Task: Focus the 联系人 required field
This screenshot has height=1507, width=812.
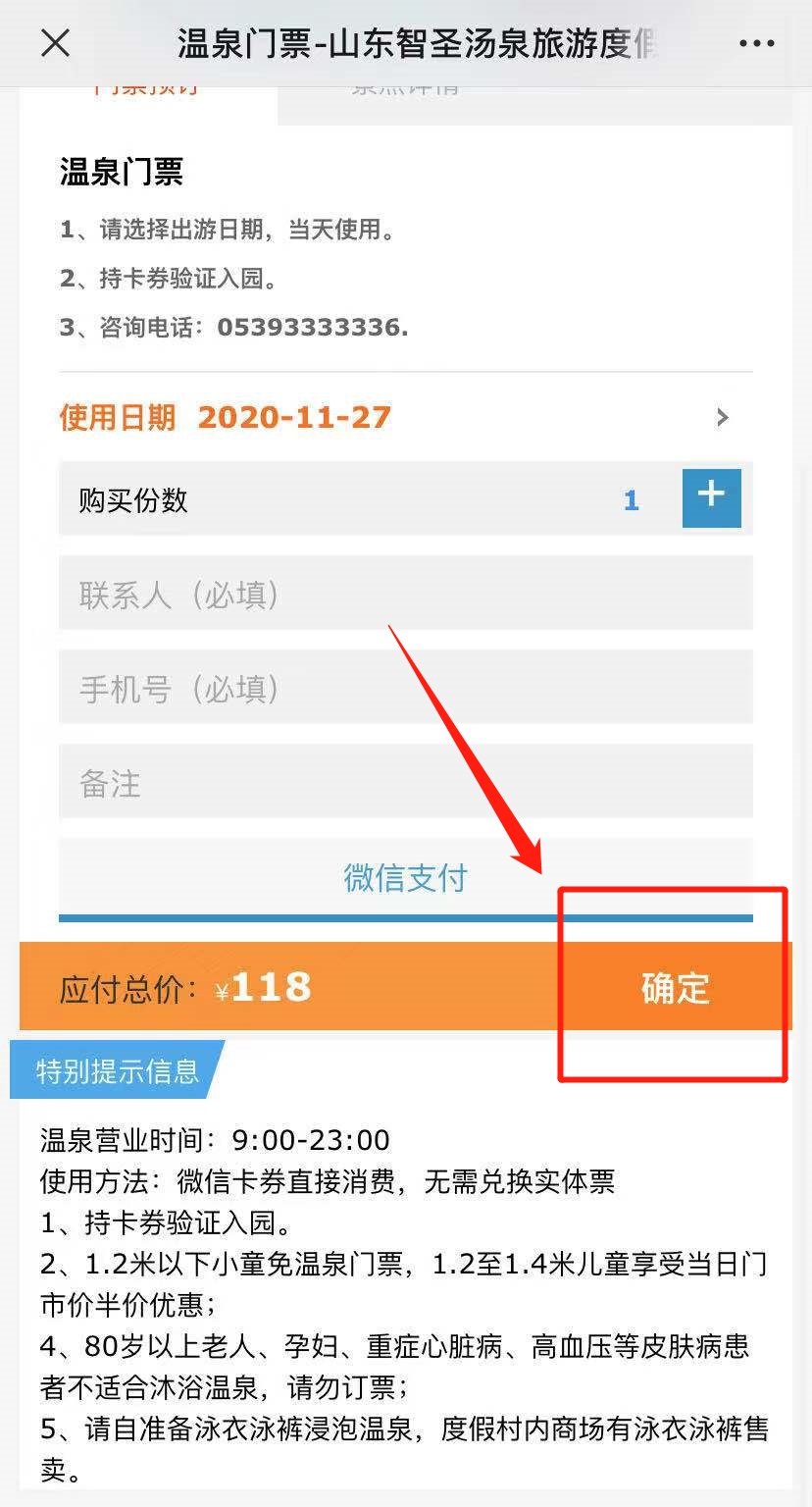Action: coord(405,594)
